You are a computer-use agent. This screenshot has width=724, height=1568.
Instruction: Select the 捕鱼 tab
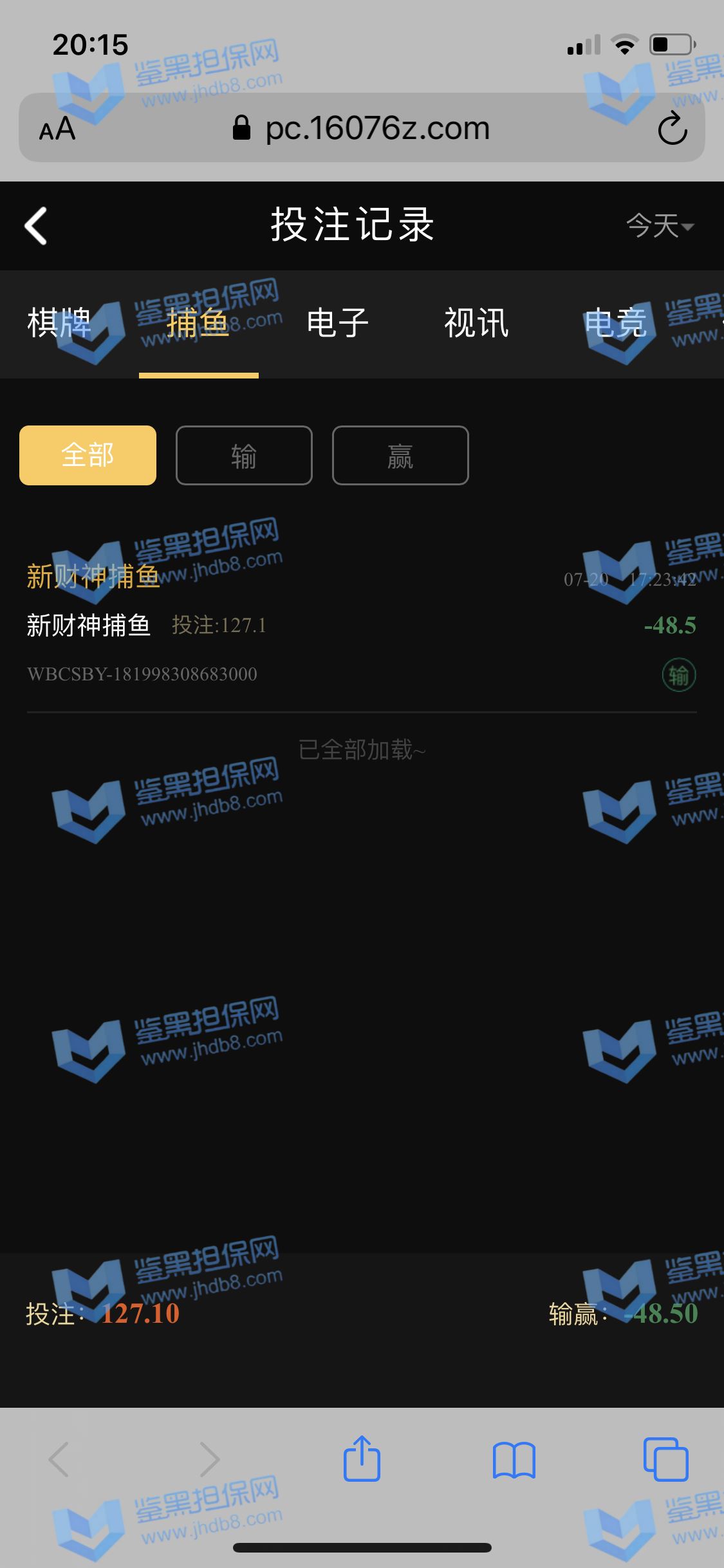(198, 323)
